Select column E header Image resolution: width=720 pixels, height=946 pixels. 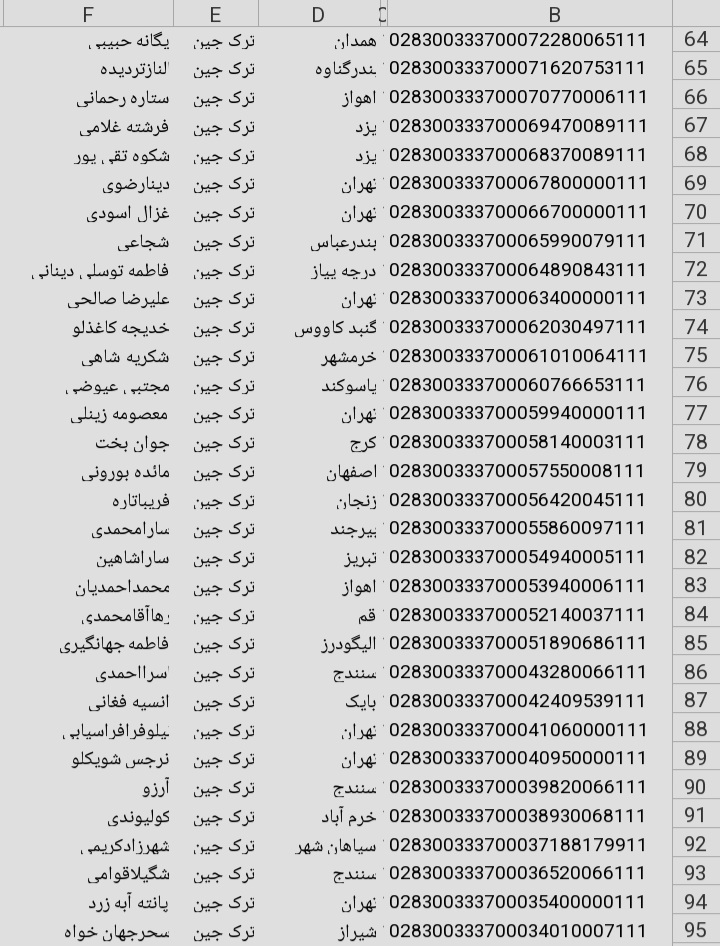click(216, 13)
